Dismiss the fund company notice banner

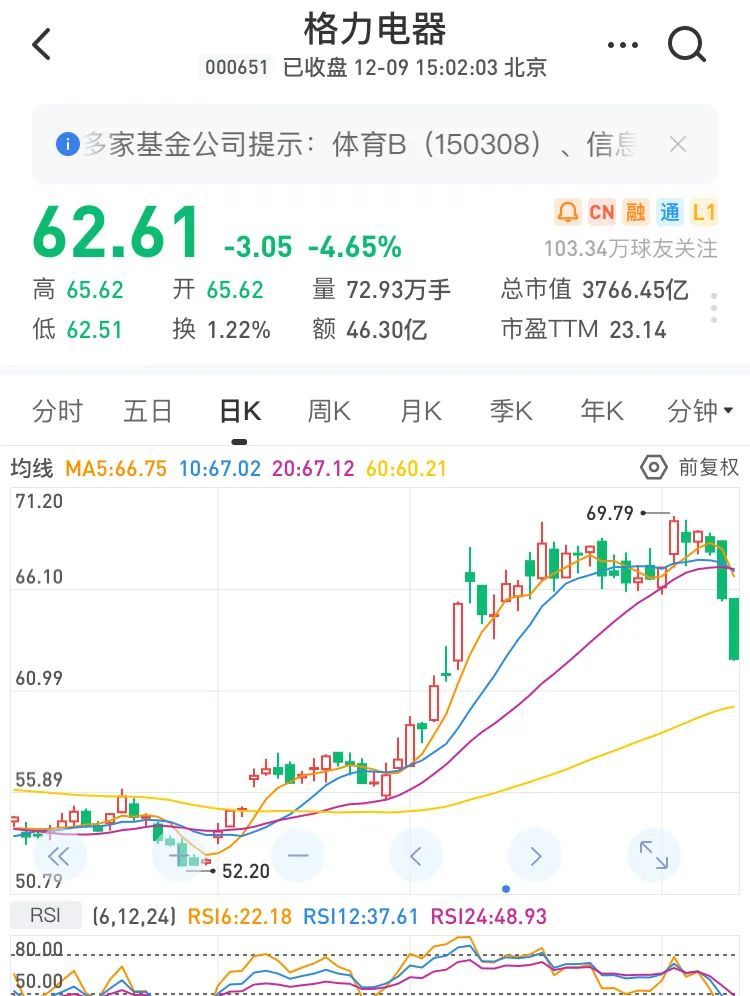(x=677, y=144)
